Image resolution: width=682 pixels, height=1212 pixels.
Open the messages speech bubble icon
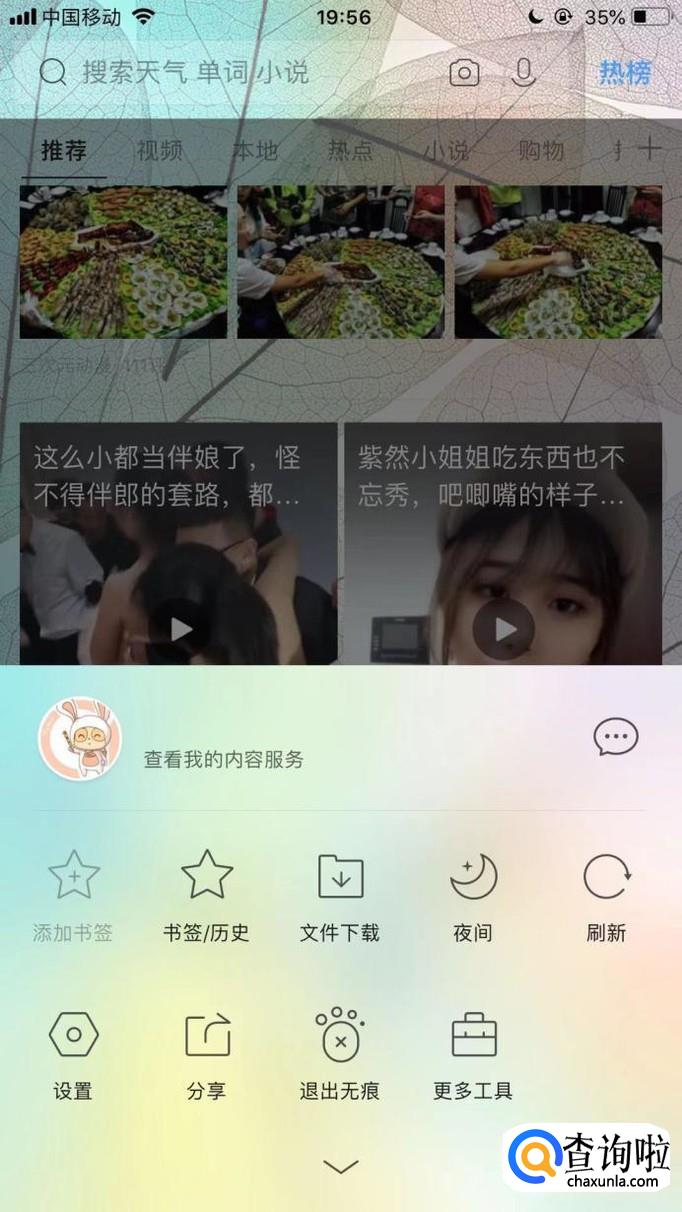coord(615,738)
